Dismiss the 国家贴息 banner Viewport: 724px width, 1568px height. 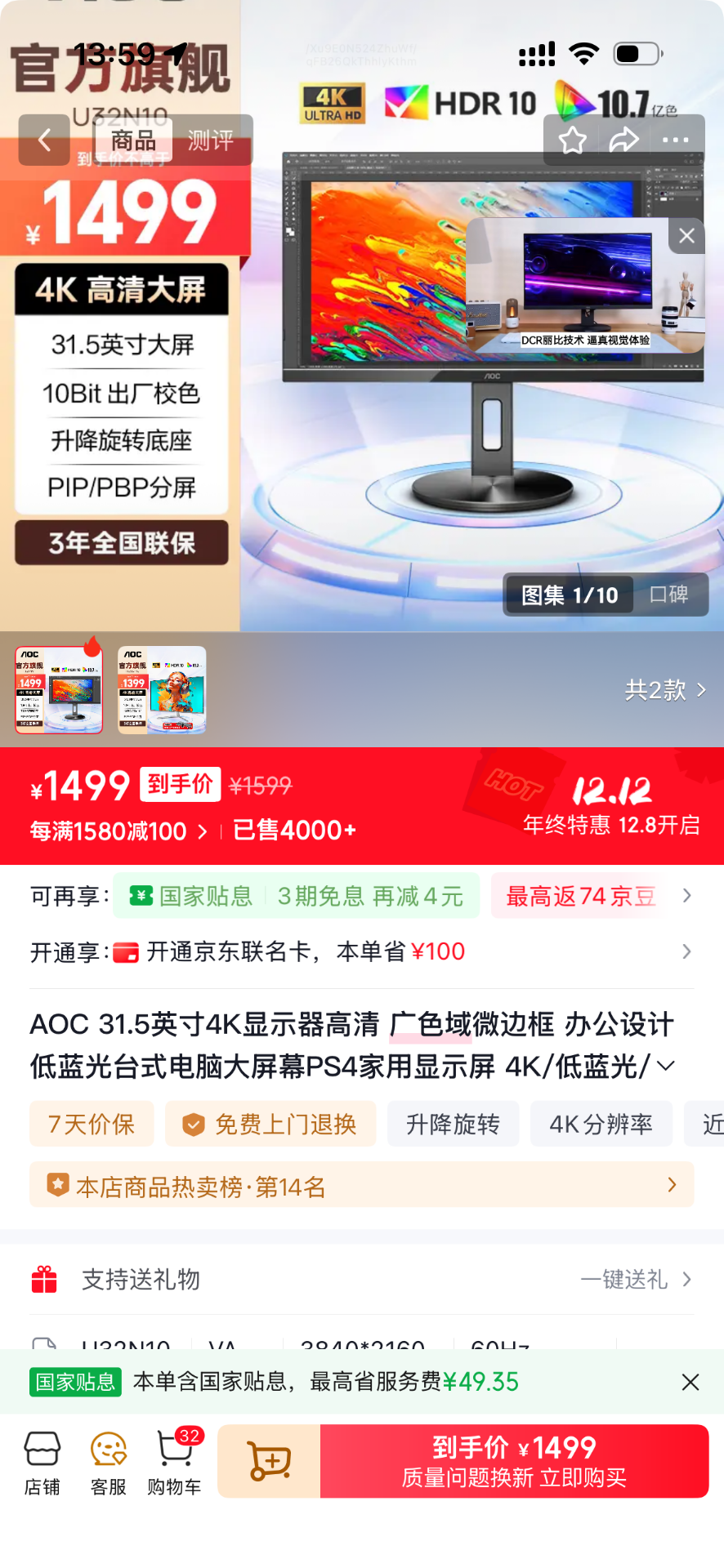tap(690, 1382)
